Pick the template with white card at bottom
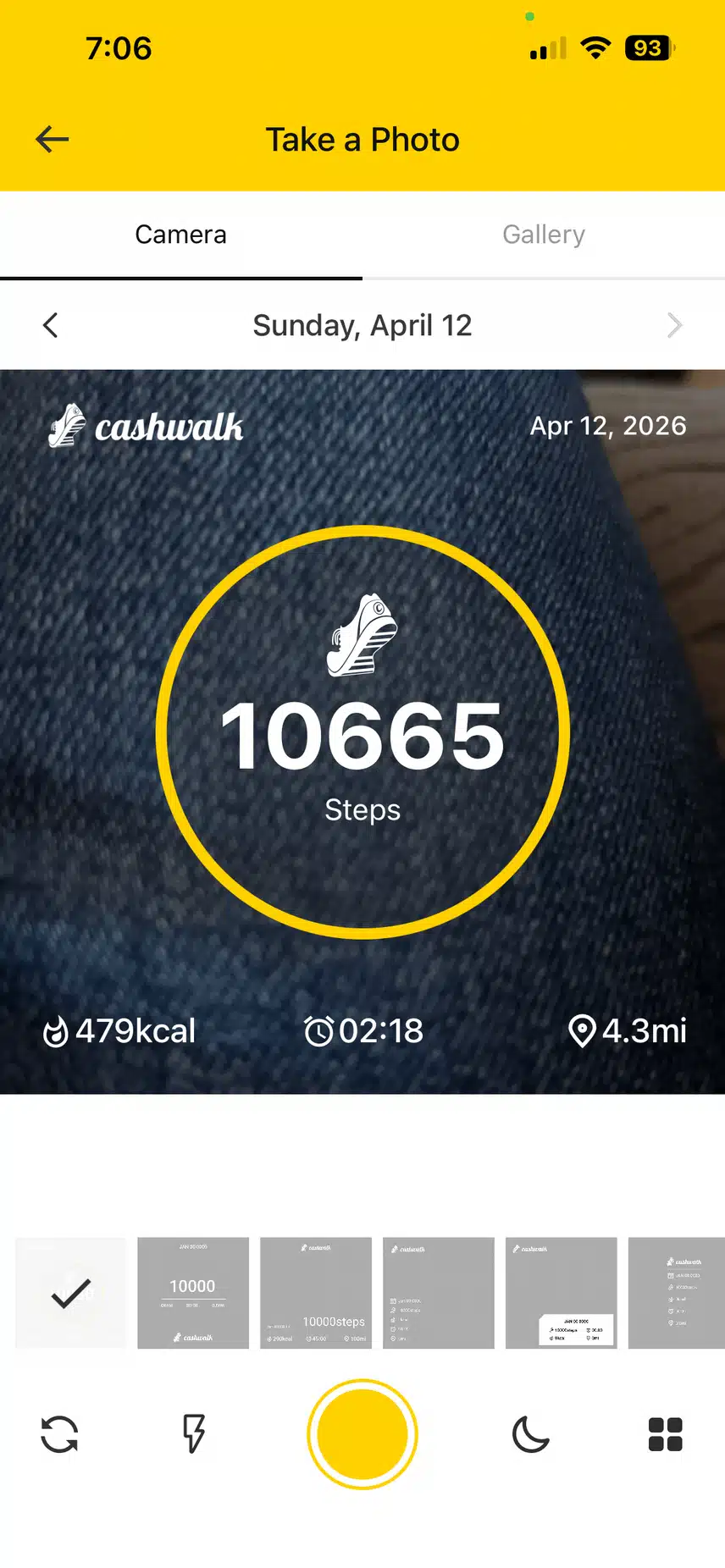 click(561, 1293)
